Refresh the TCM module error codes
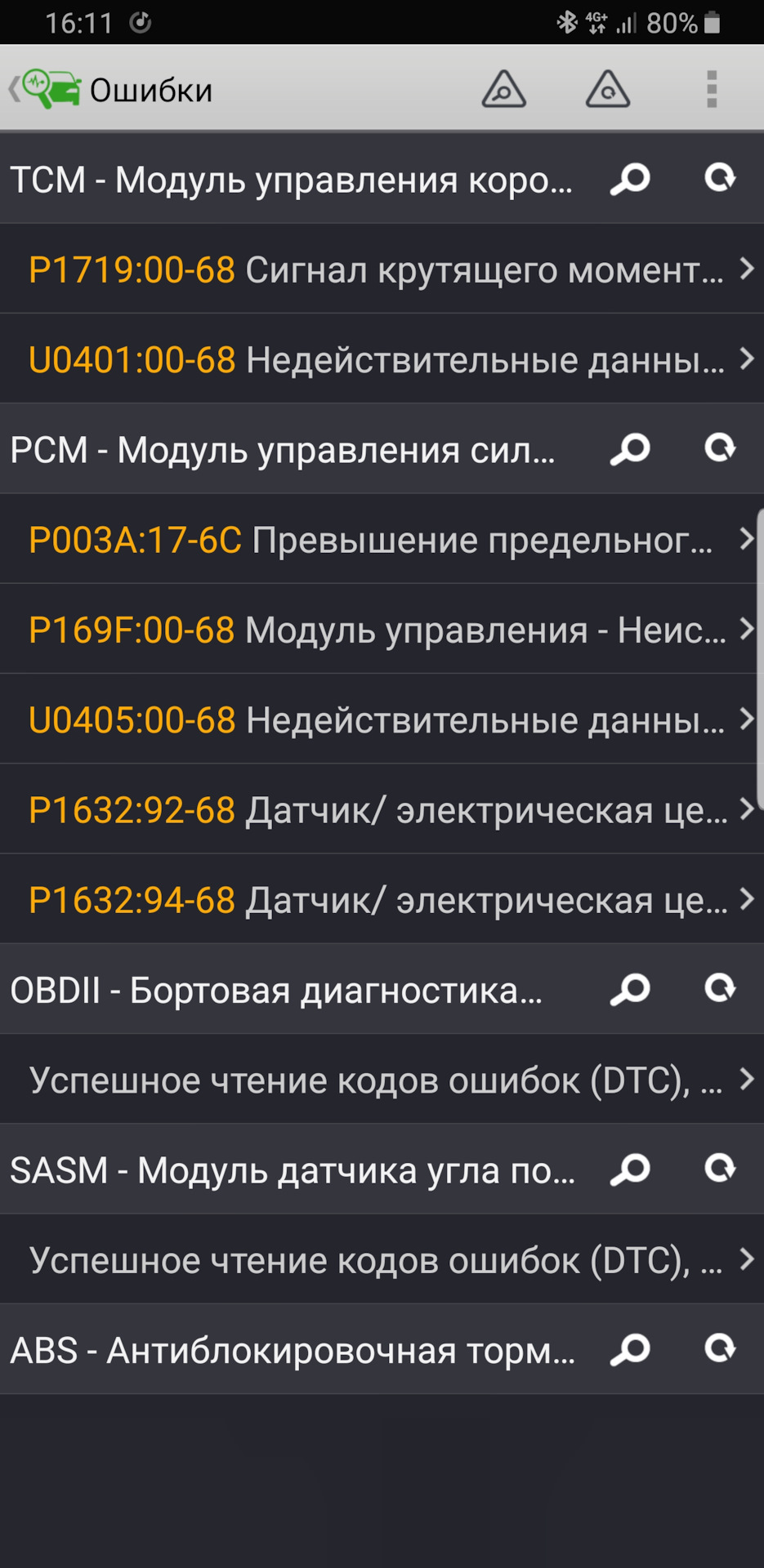Image resolution: width=764 pixels, height=1568 pixels. coord(720,179)
